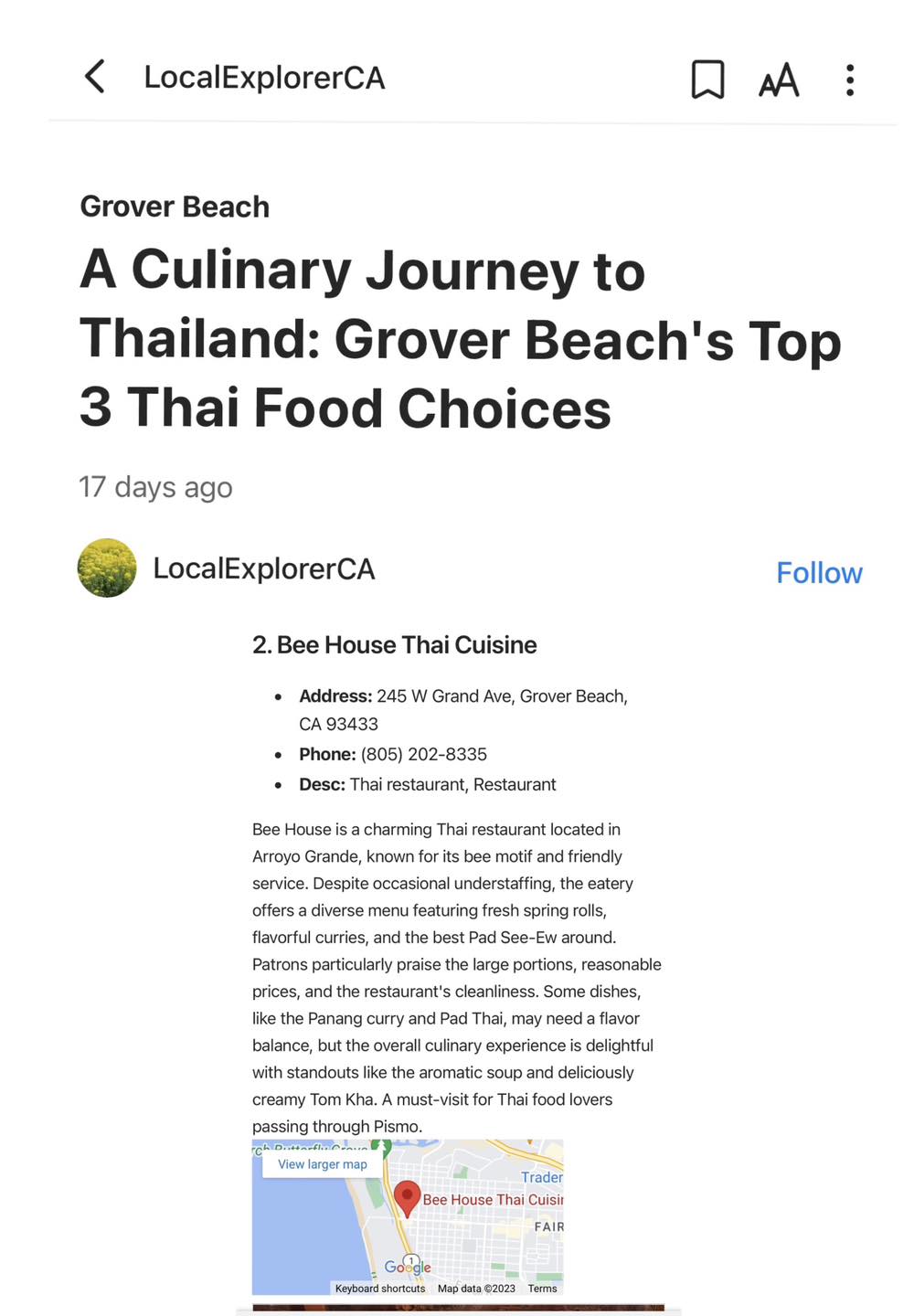Follow LocalExplorerCA
The image size is (914, 1316).
coord(819,573)
